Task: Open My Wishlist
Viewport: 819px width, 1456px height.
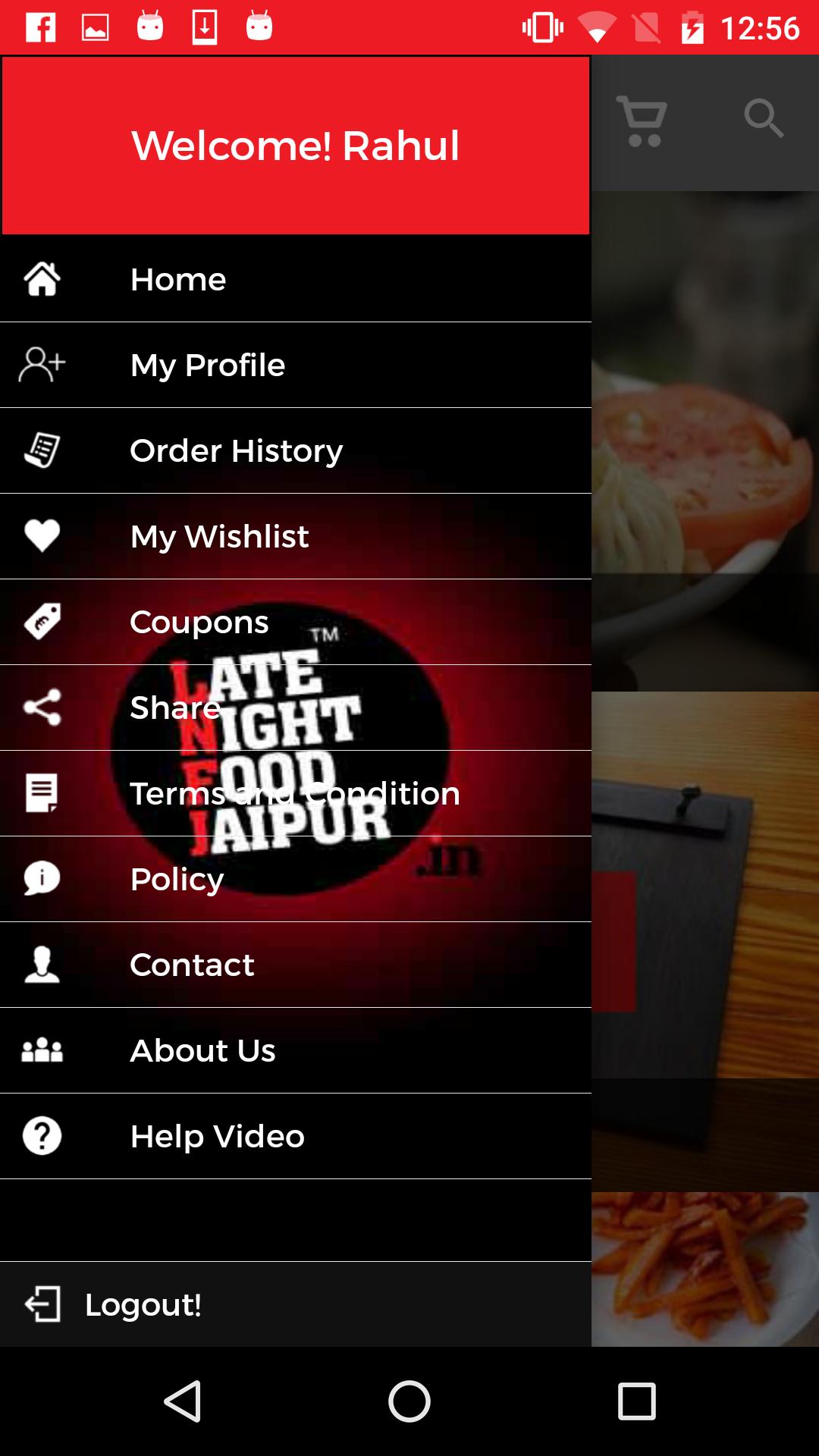Action: [x=295, y=536]
